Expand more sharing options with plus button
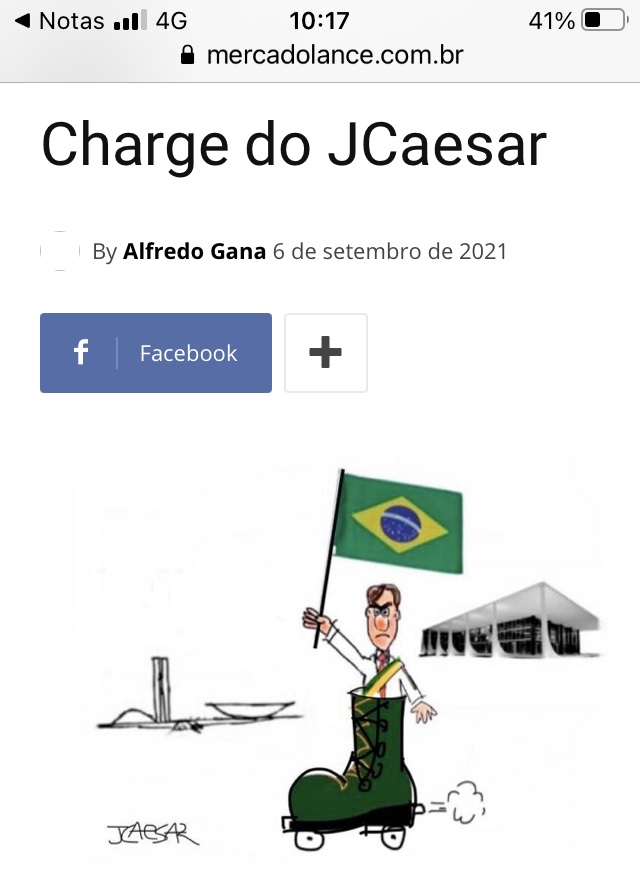640x884 pixels. pos(325,353)
